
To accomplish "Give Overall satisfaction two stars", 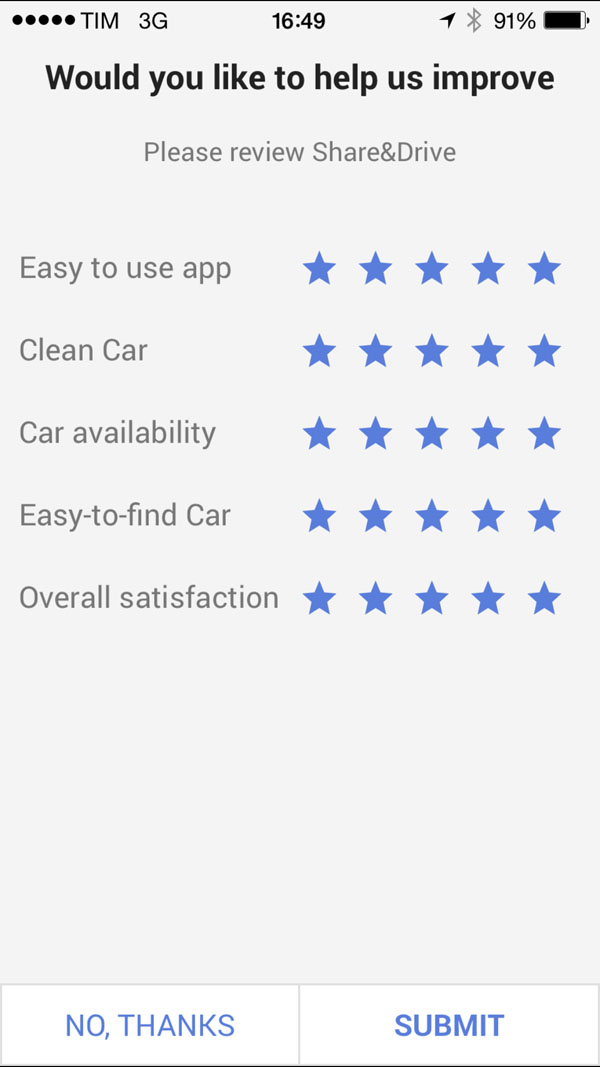I will click(376, 600).
